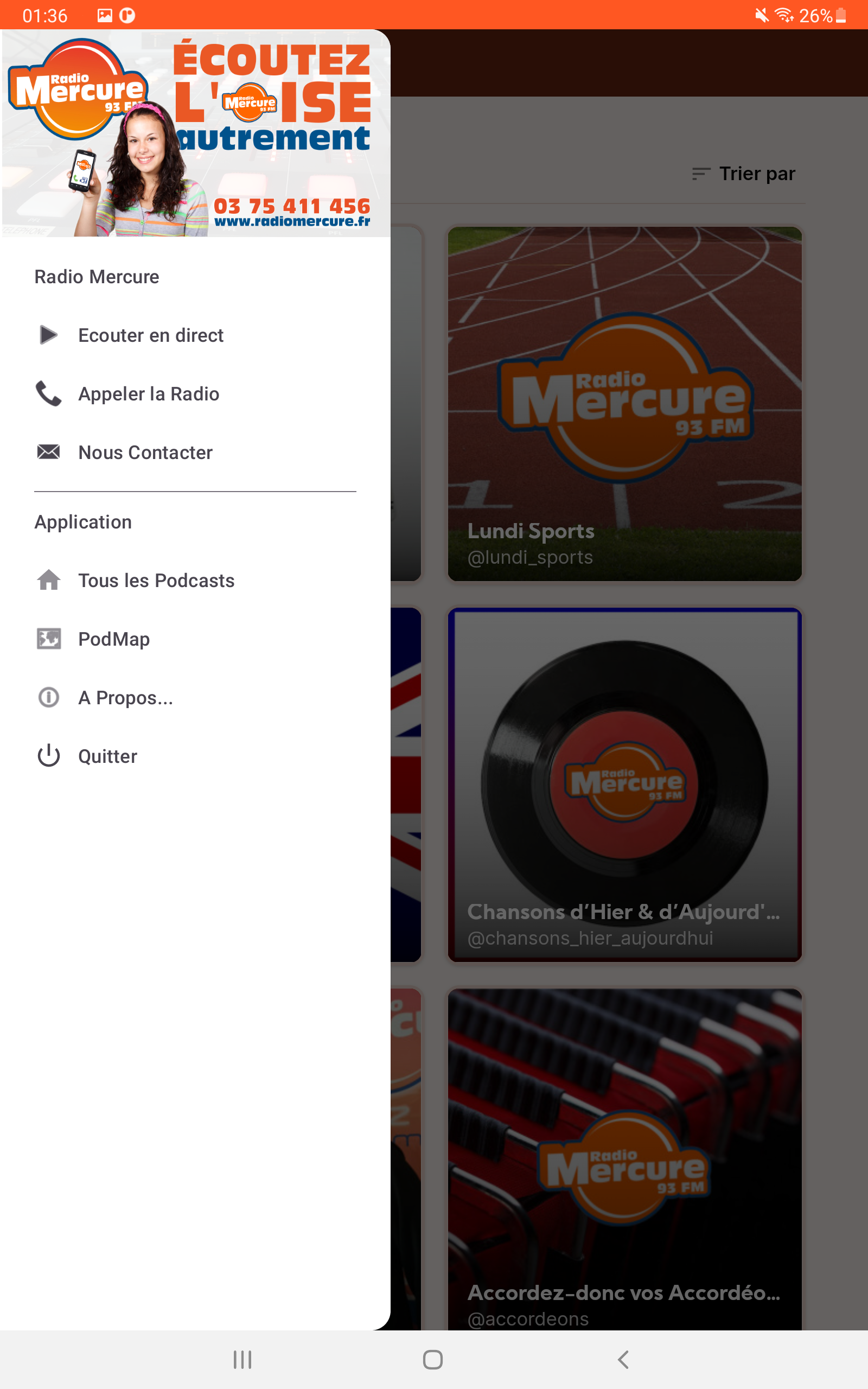Go to Tous les Podcasts

pos(195,580)
